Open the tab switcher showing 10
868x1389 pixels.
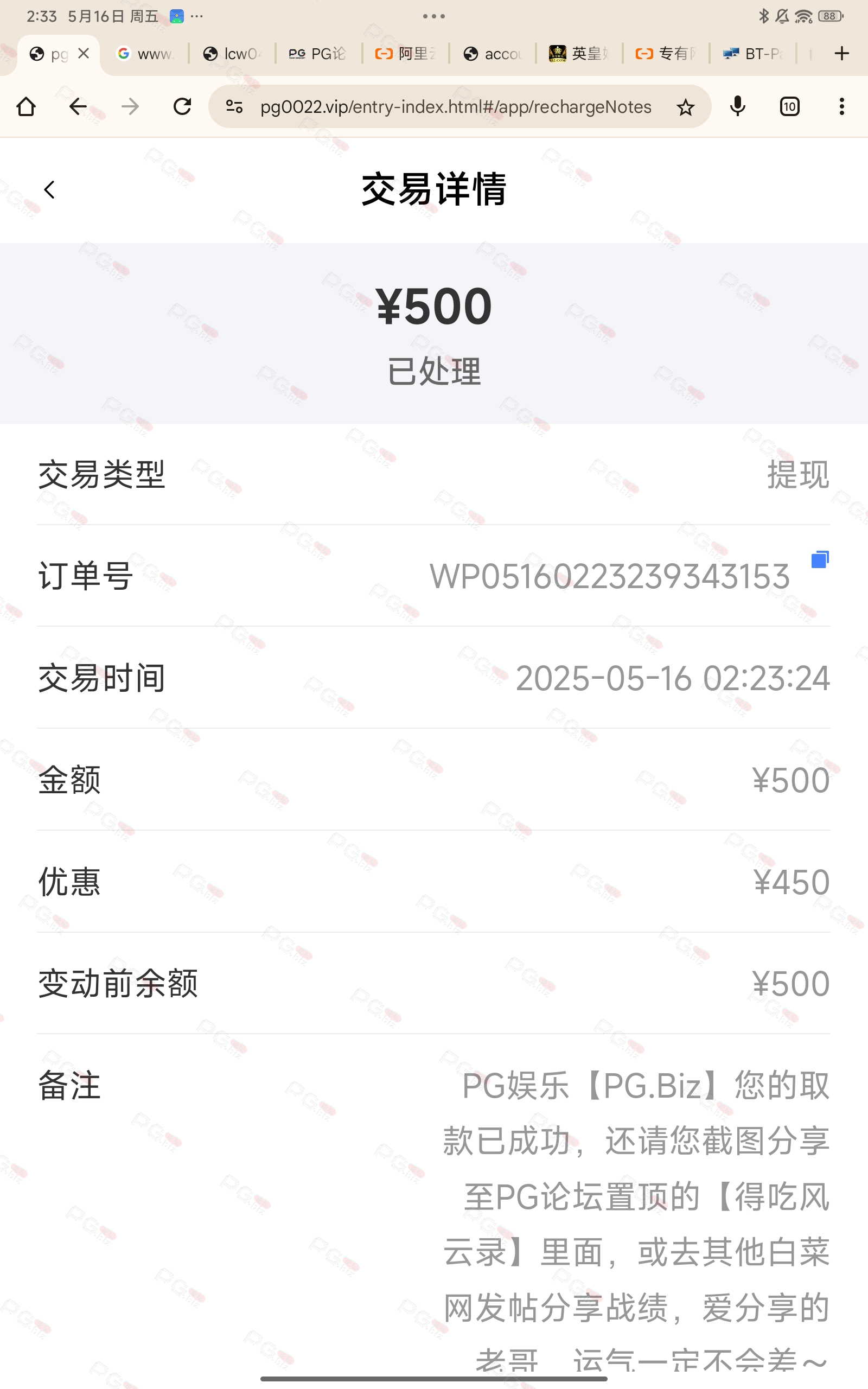[x=790, y=106]
